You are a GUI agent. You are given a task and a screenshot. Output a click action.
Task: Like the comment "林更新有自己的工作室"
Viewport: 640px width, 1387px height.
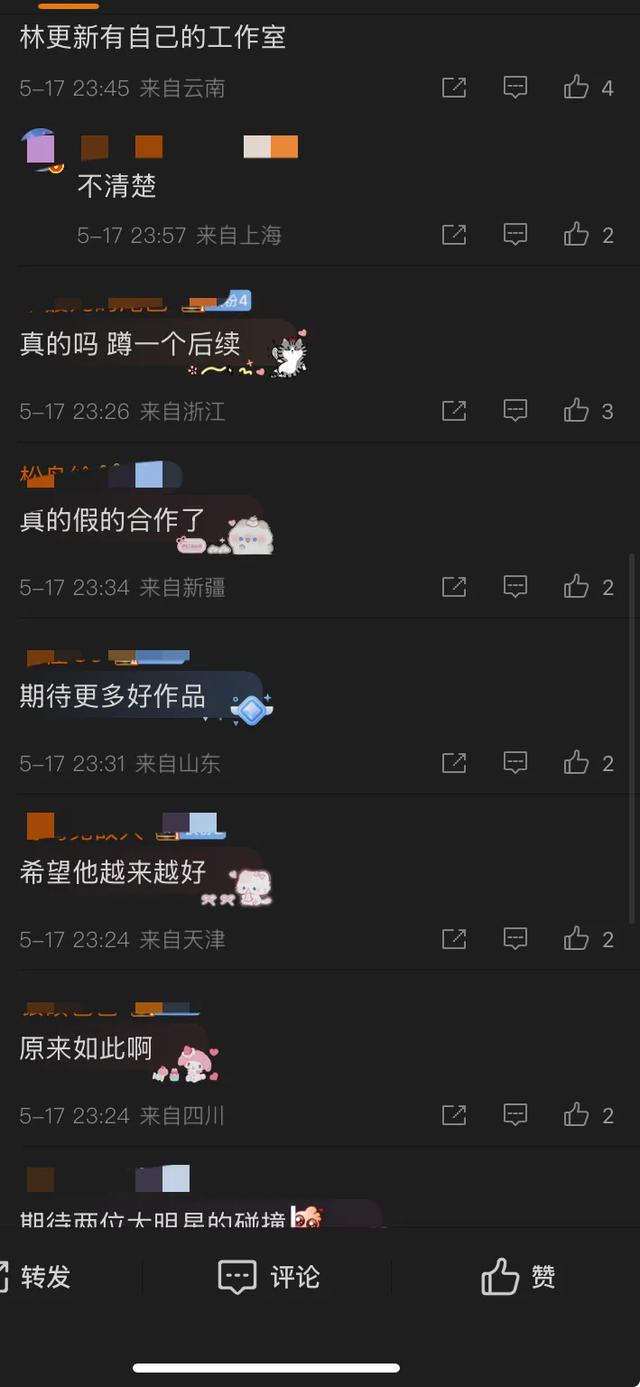[x=577, y=88]
